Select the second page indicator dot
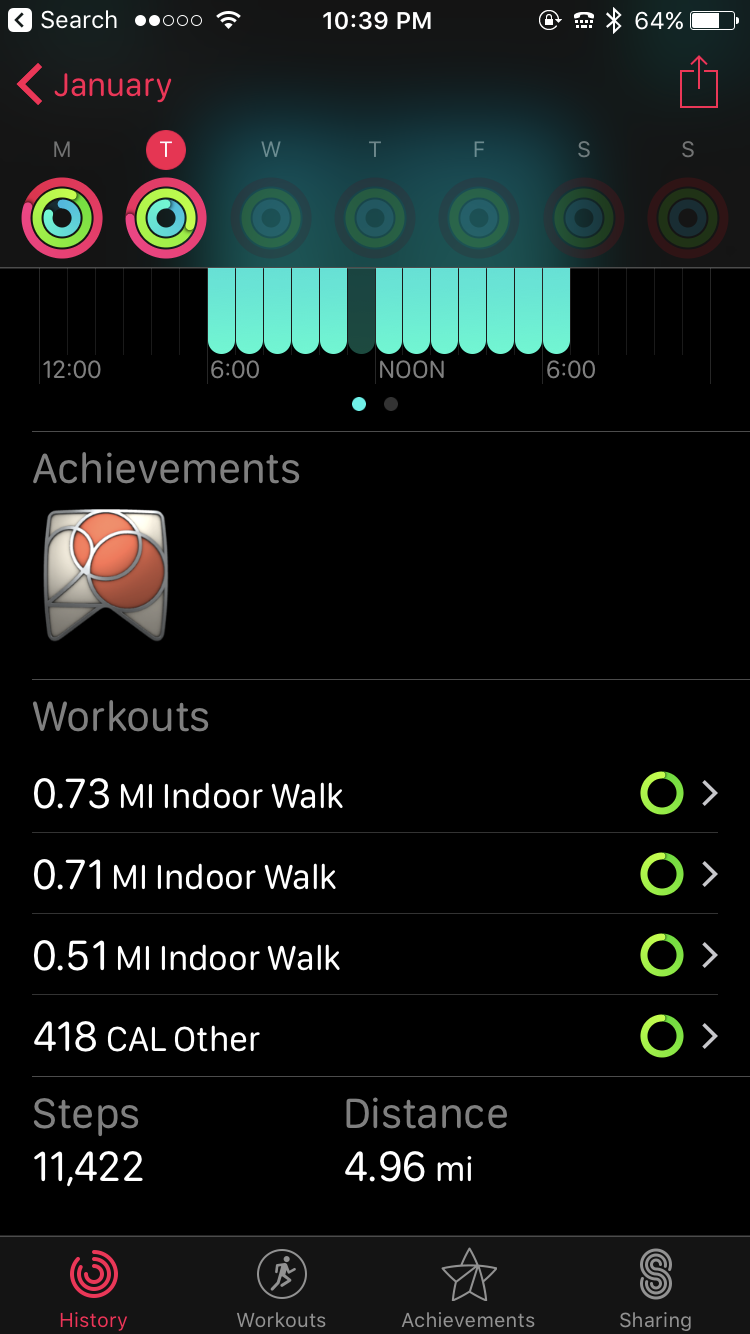The image size is (750, 1334). tap(391, 404)
